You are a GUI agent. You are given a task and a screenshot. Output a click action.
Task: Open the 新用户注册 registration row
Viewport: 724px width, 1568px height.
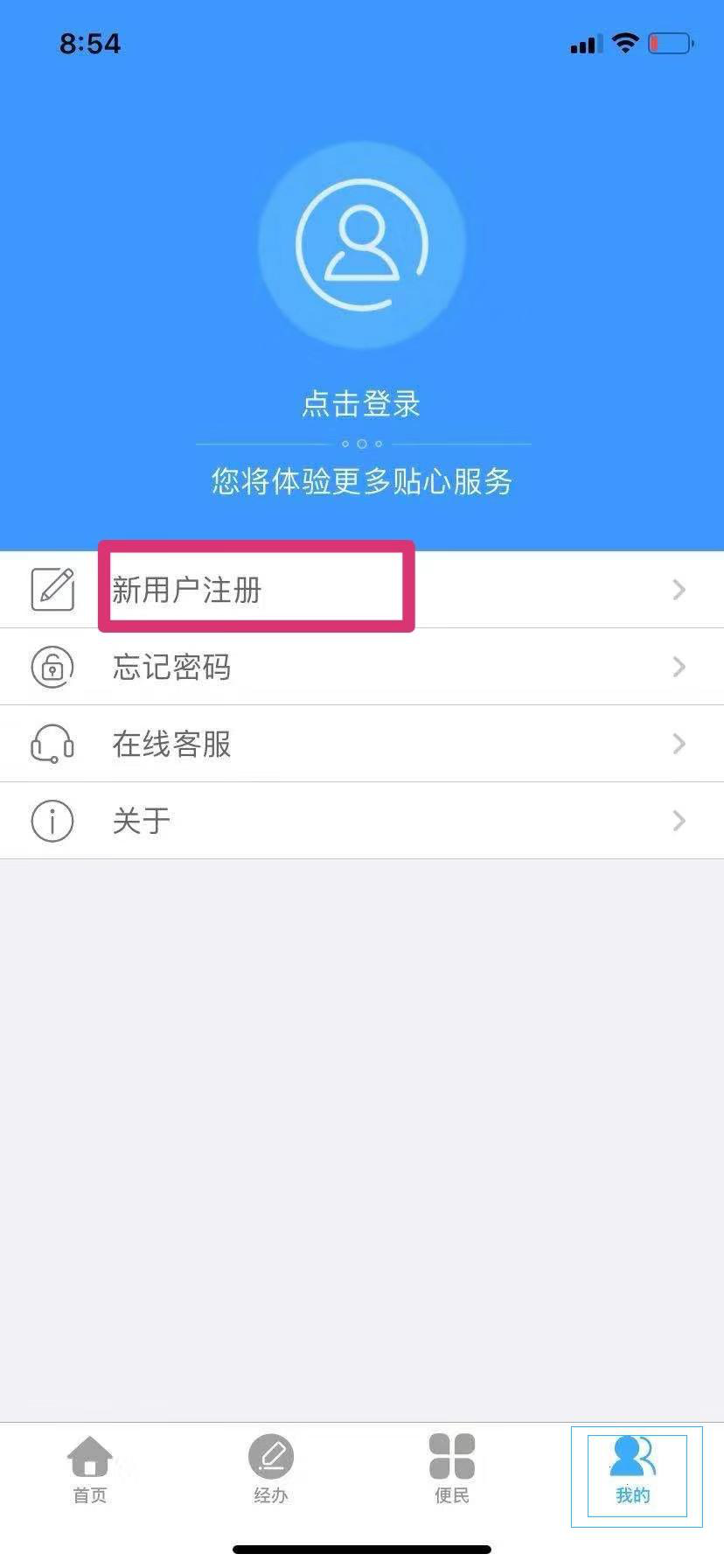[x=362, y=590]
